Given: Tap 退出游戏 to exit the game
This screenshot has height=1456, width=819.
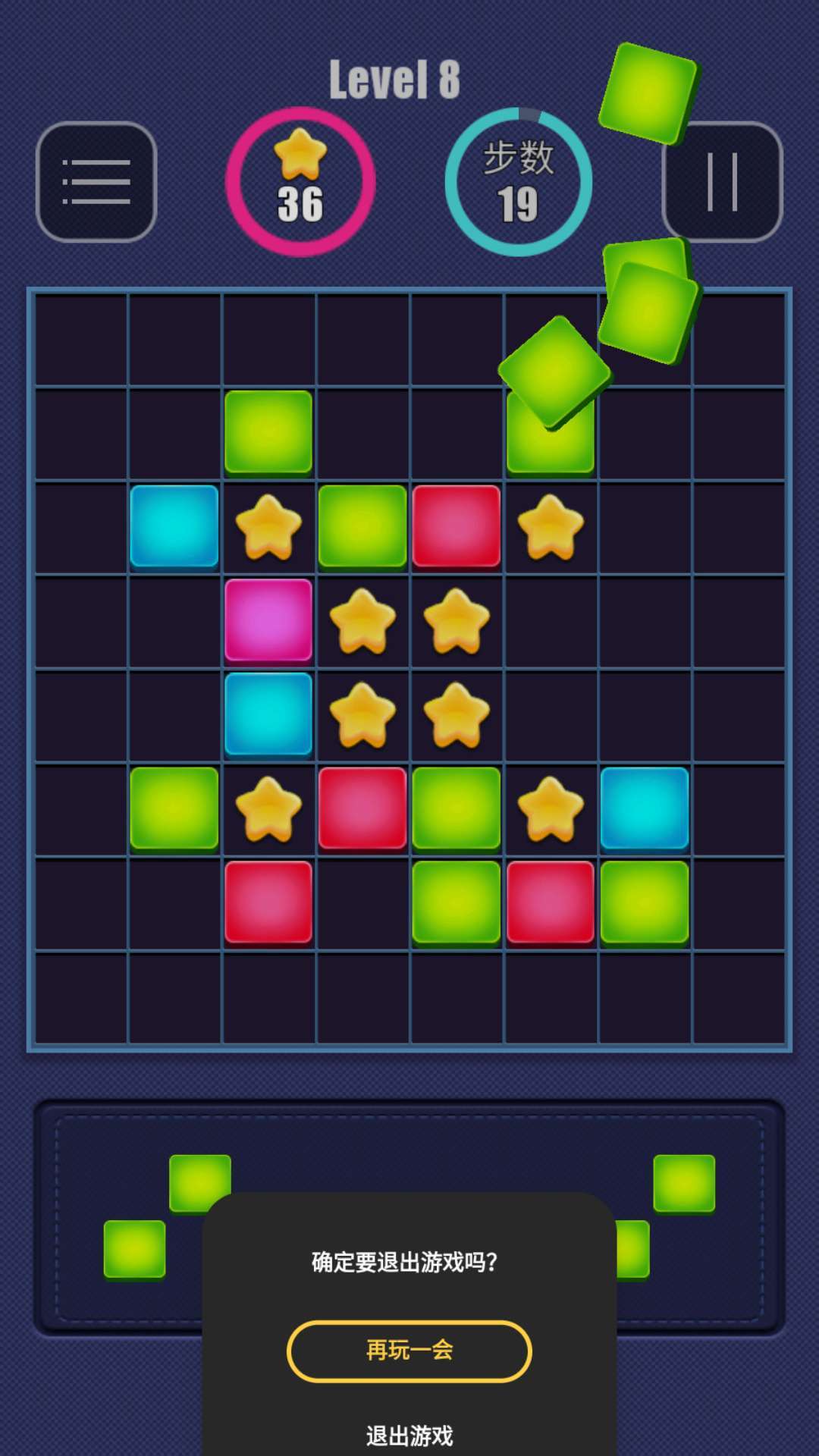Looking at the screenshot, I should tap(409, 1435).
